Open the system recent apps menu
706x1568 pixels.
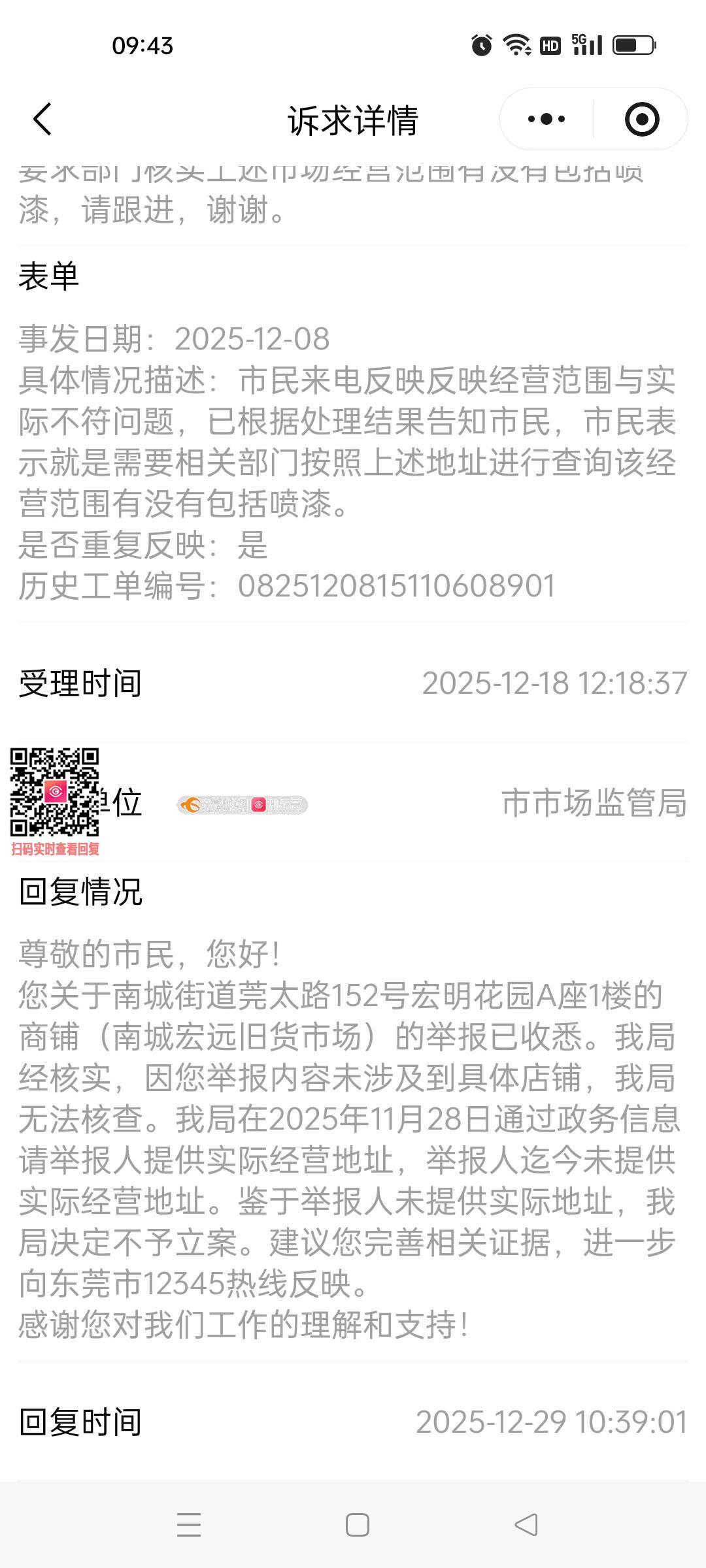(189, 1525)
